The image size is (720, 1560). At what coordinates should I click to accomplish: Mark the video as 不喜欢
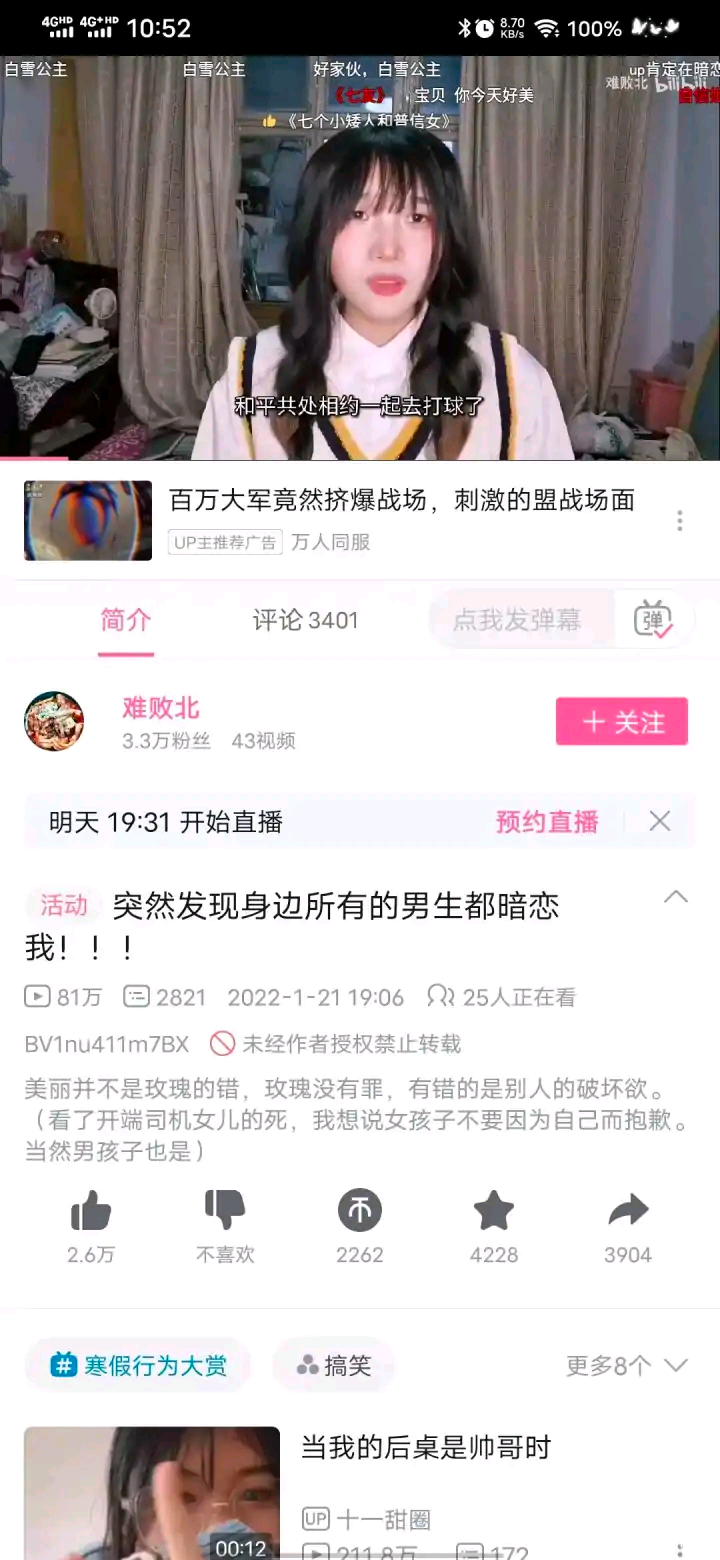click(225, 1226)
